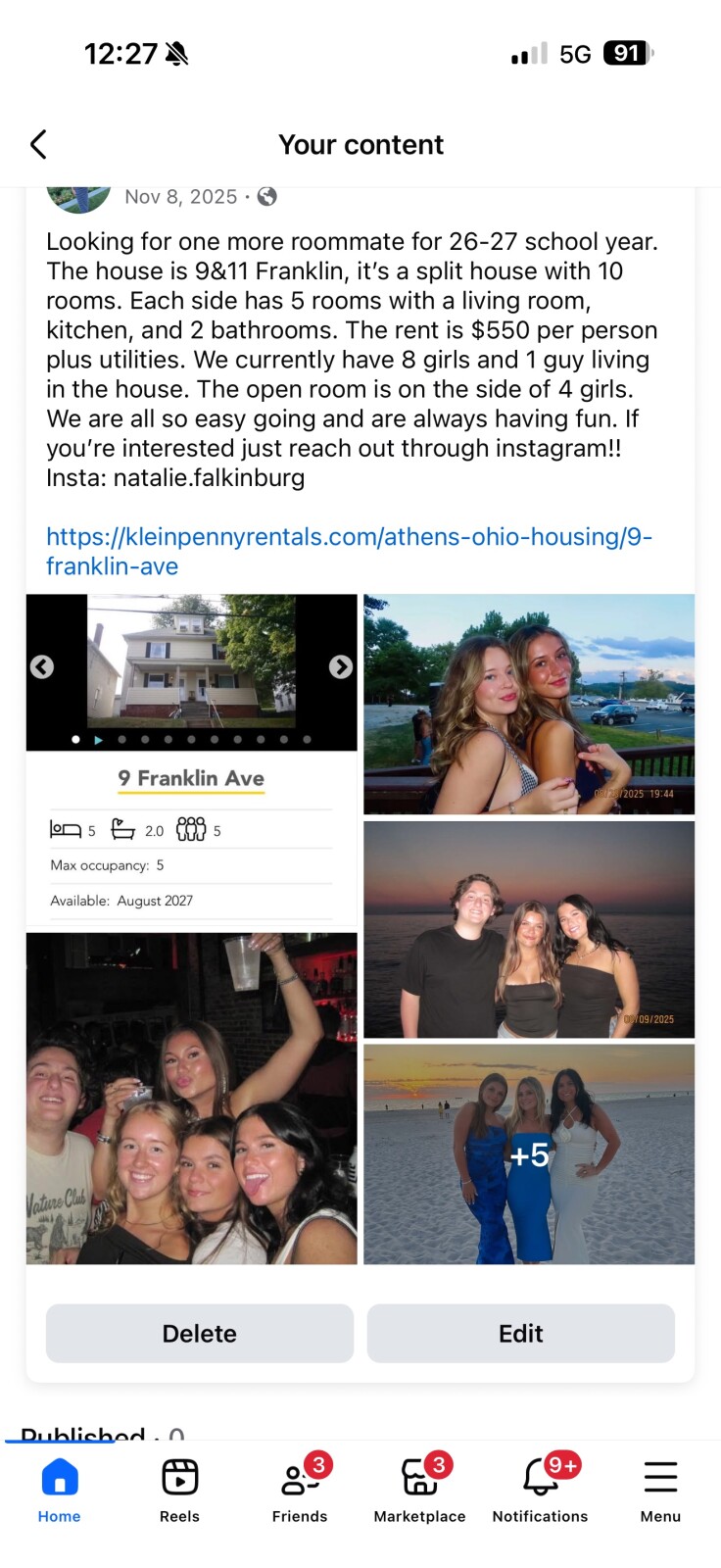721x1568 pixels.
Task: Switch to the Home tab
Action: click(60, 1488)
